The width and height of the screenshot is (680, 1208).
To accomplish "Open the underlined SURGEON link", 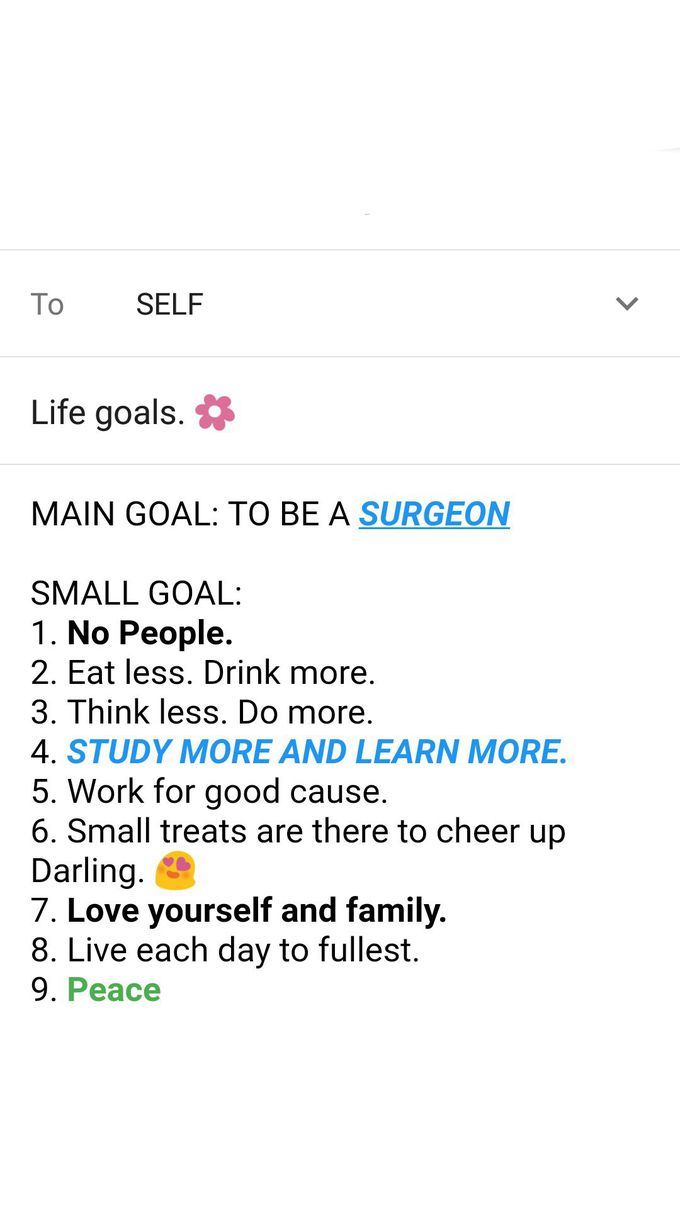I will point(434,514).
